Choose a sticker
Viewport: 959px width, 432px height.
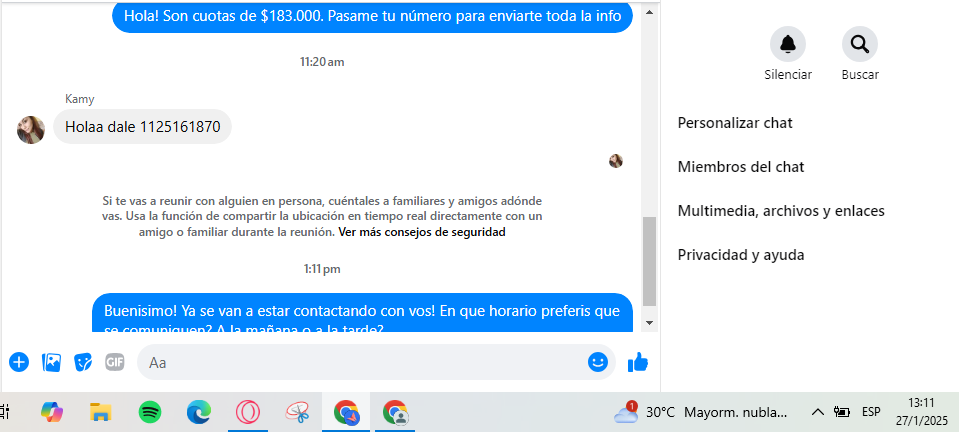(x=84, y=362)
